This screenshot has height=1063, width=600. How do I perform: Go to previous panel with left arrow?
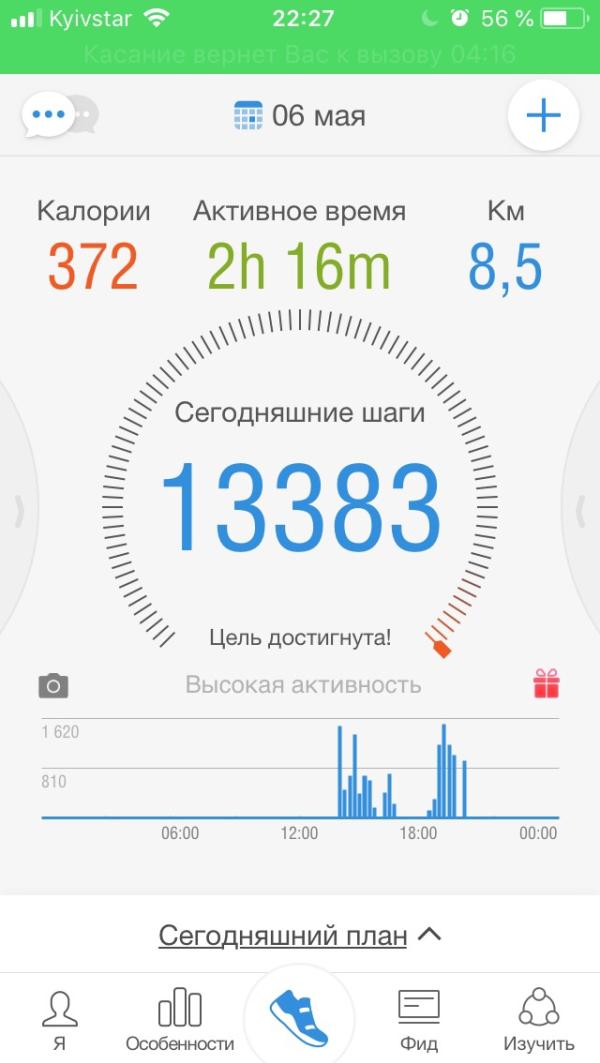pyautogui.click(x=18, y=511)
